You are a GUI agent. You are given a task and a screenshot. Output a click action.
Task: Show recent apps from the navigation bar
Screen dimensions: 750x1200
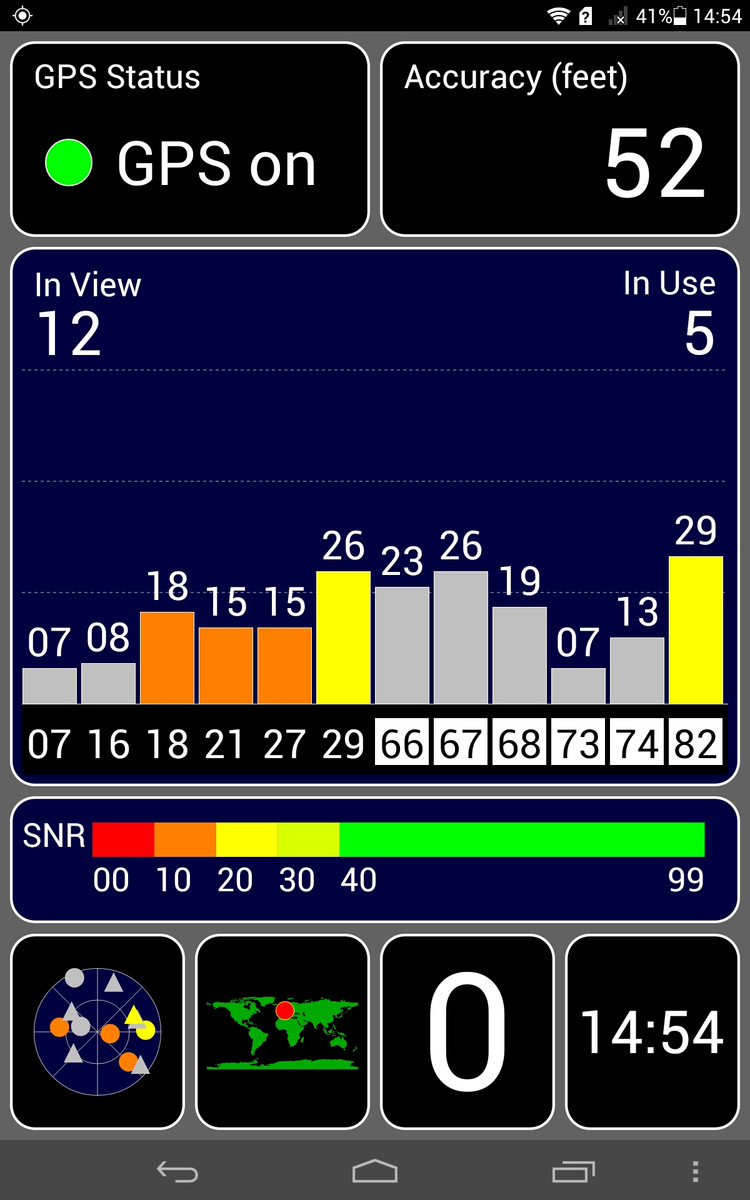pos(572,1171)
